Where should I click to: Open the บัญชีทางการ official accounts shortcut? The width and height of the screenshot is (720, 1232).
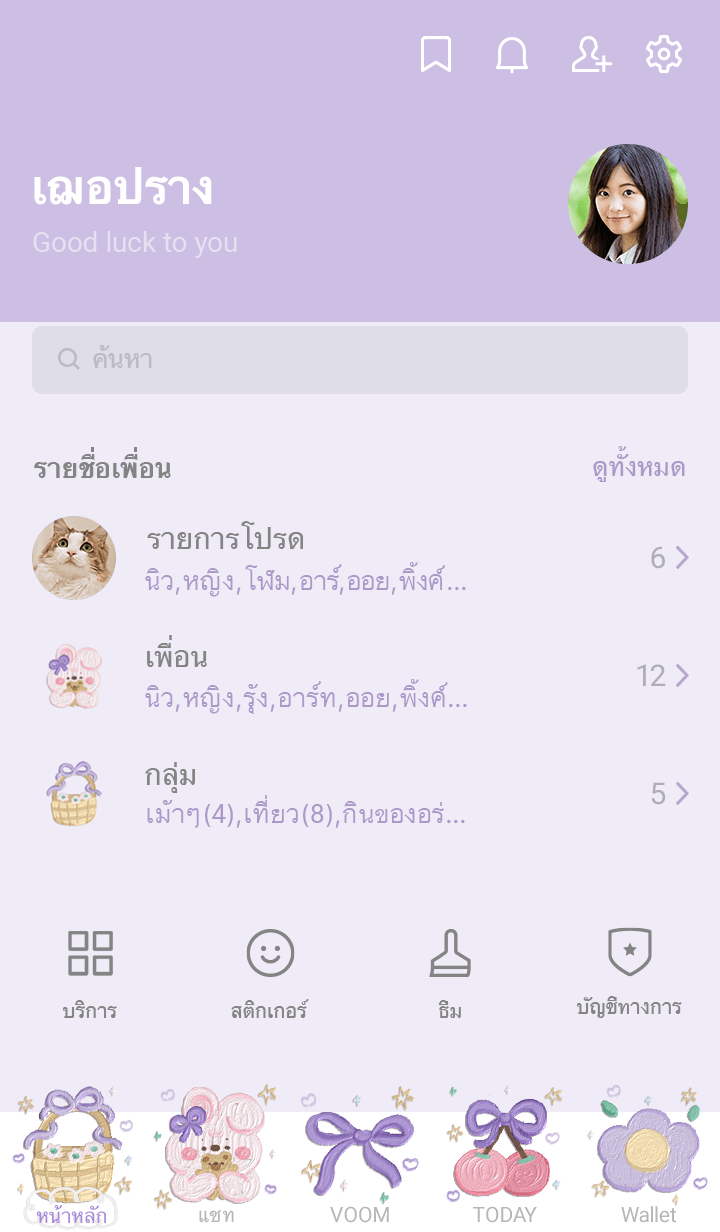point(630,972)
